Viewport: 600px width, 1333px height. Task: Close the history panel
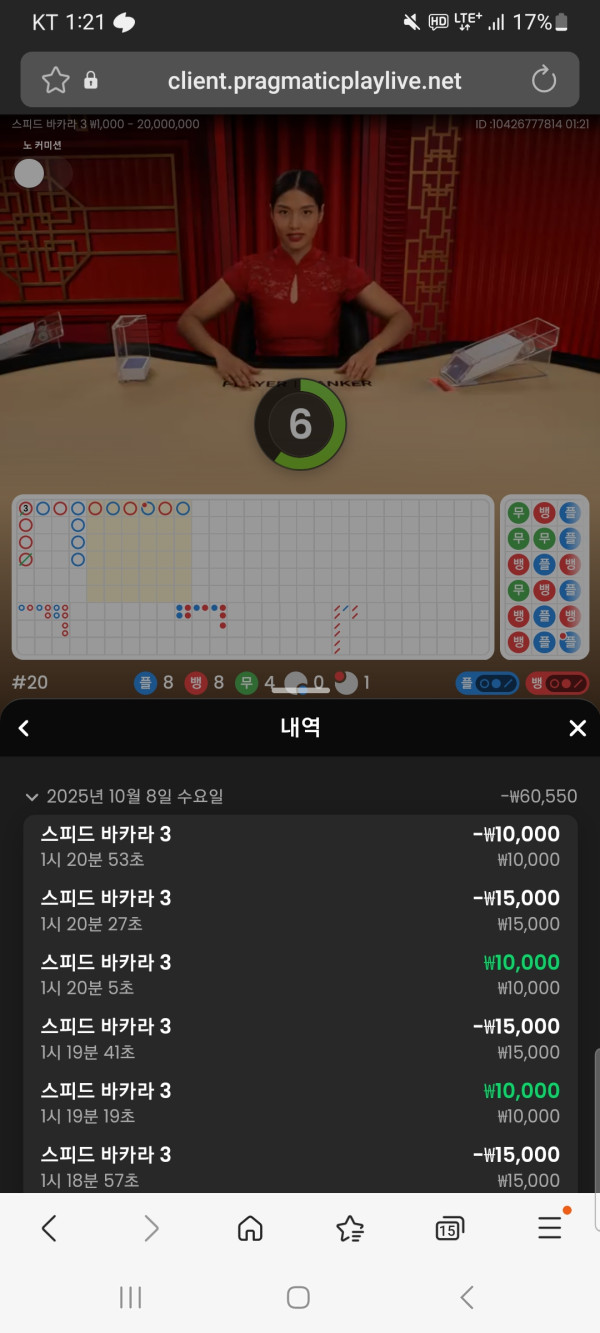pos(577,728)
